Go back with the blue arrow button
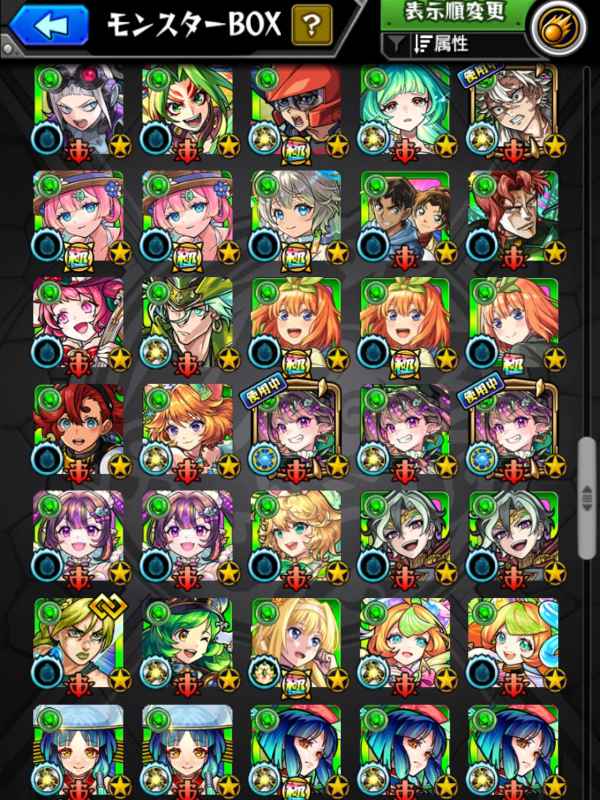The height and width of the screenshot is (800, 600). click(x=49, y=24)
